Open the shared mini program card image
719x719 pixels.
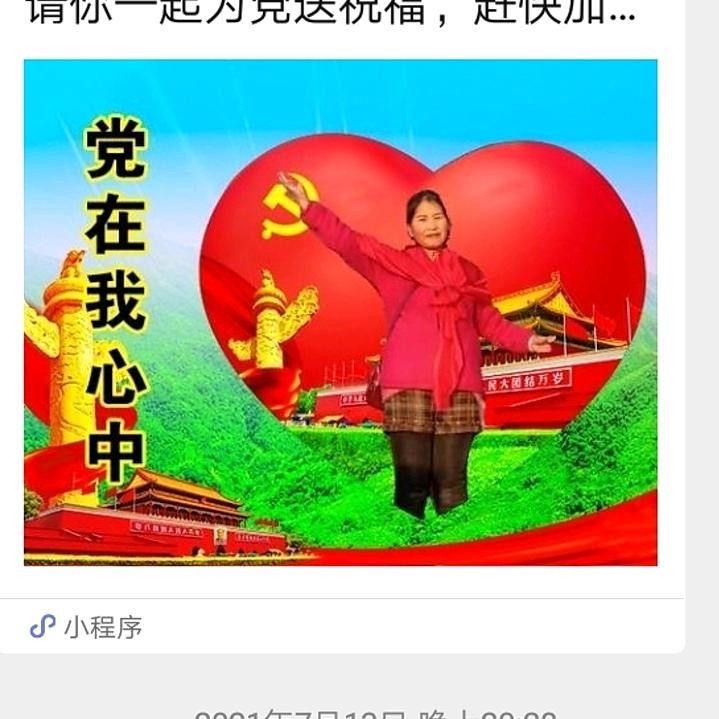pos(340,312)
